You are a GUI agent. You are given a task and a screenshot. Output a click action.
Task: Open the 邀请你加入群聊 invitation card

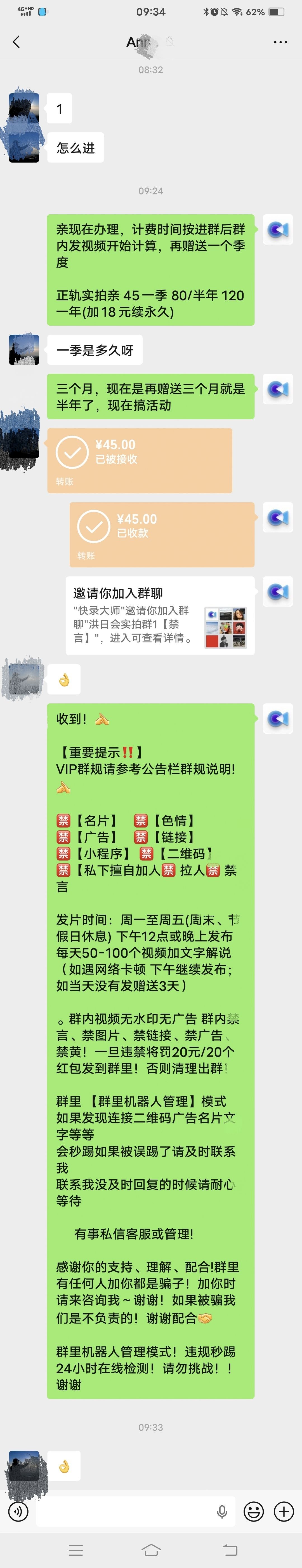click(159, 615)
